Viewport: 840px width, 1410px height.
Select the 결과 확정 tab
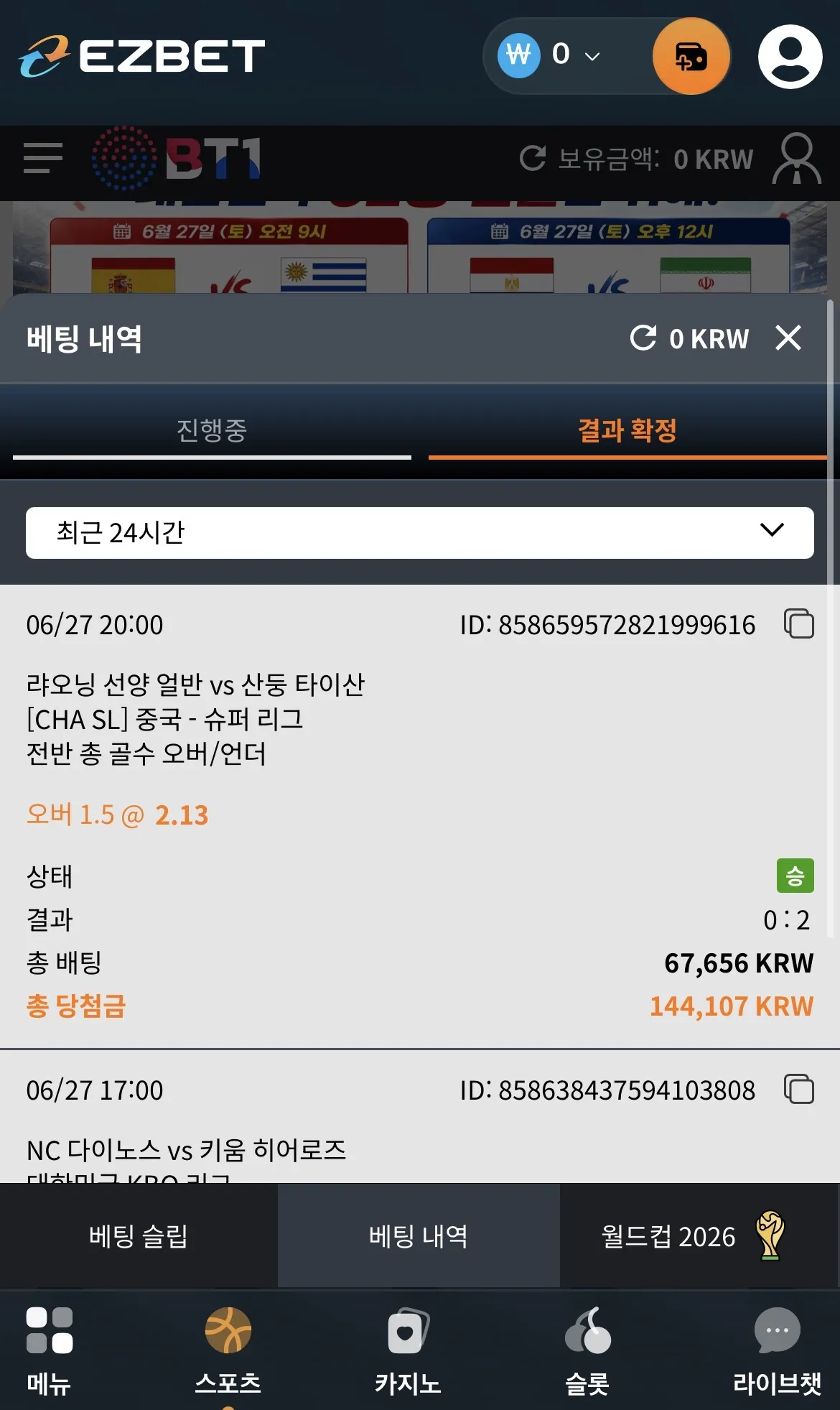pyautogui.click(x=627, y=431)
